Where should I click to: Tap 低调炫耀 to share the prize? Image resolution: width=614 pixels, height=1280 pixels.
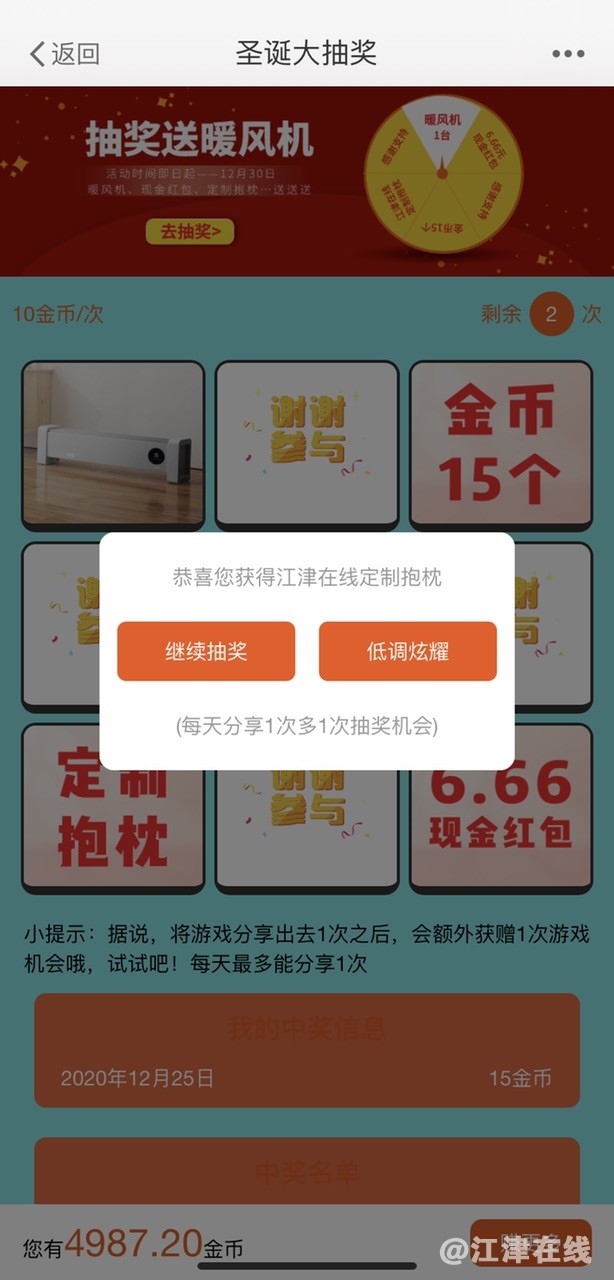click(x=407, y=652)
